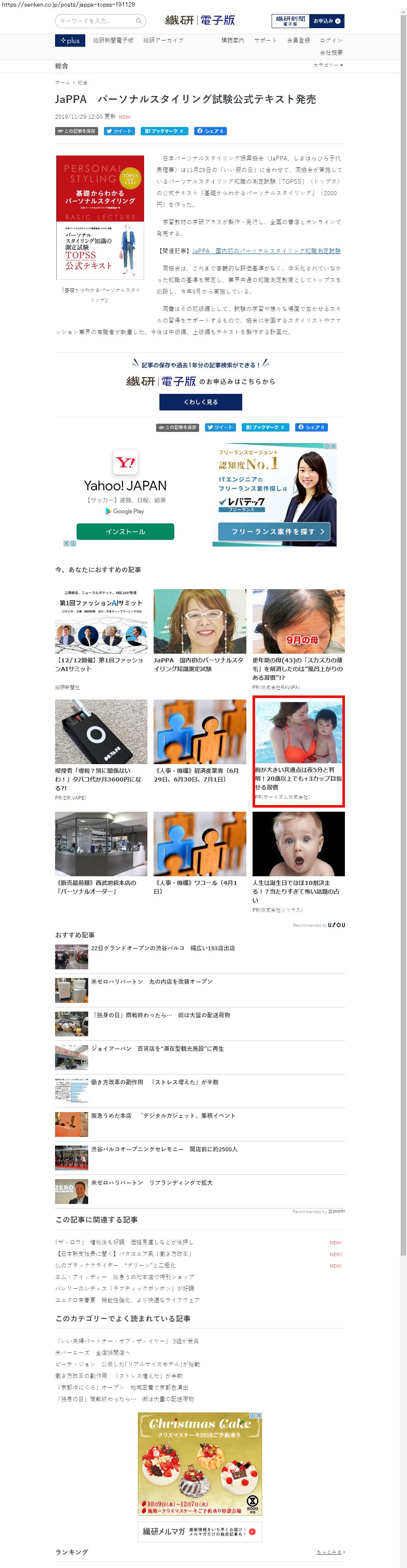This screenshot has width=407, height=1568.
Task: Tap the くわしく見る button
Action: (200, 402)
